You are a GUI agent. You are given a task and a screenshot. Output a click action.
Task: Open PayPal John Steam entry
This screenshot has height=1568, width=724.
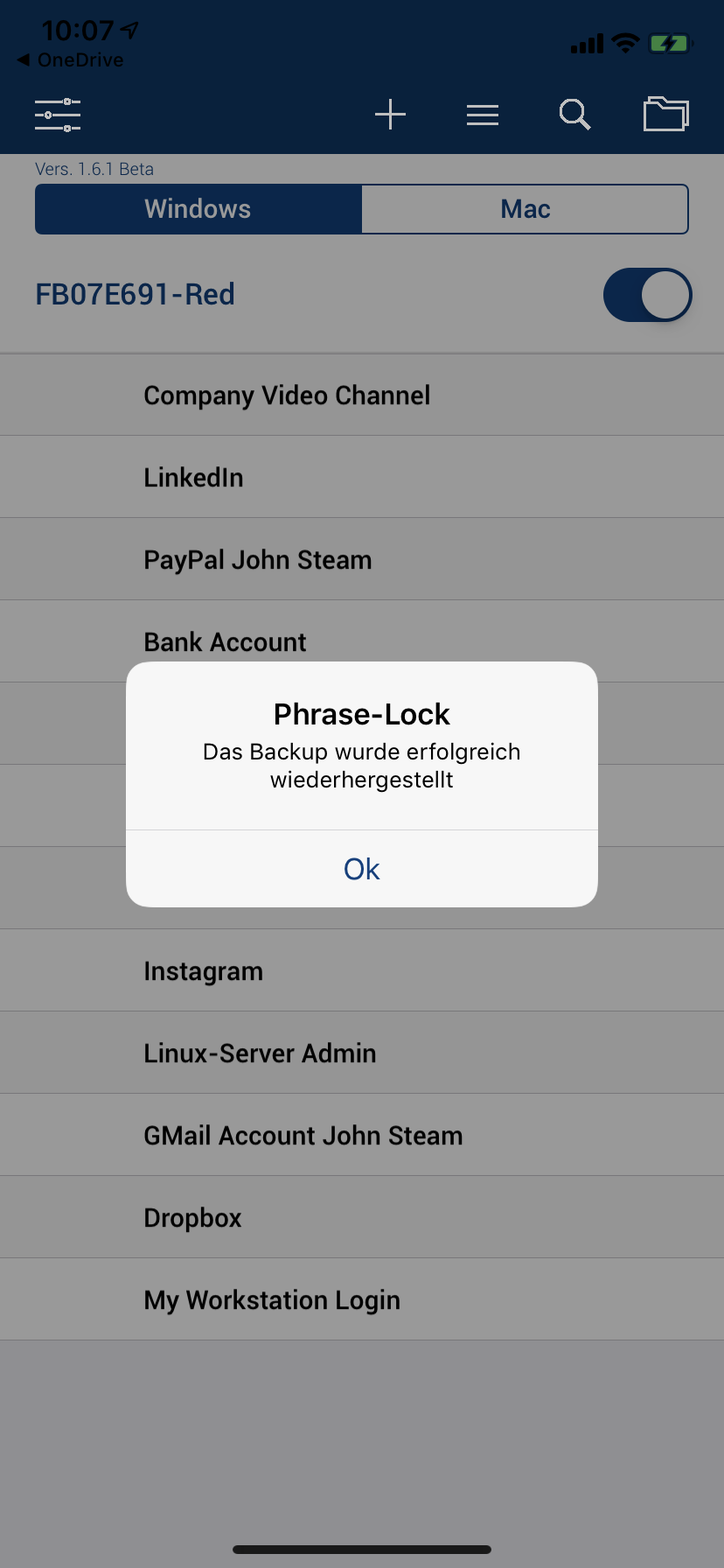(x=258, y=560)
